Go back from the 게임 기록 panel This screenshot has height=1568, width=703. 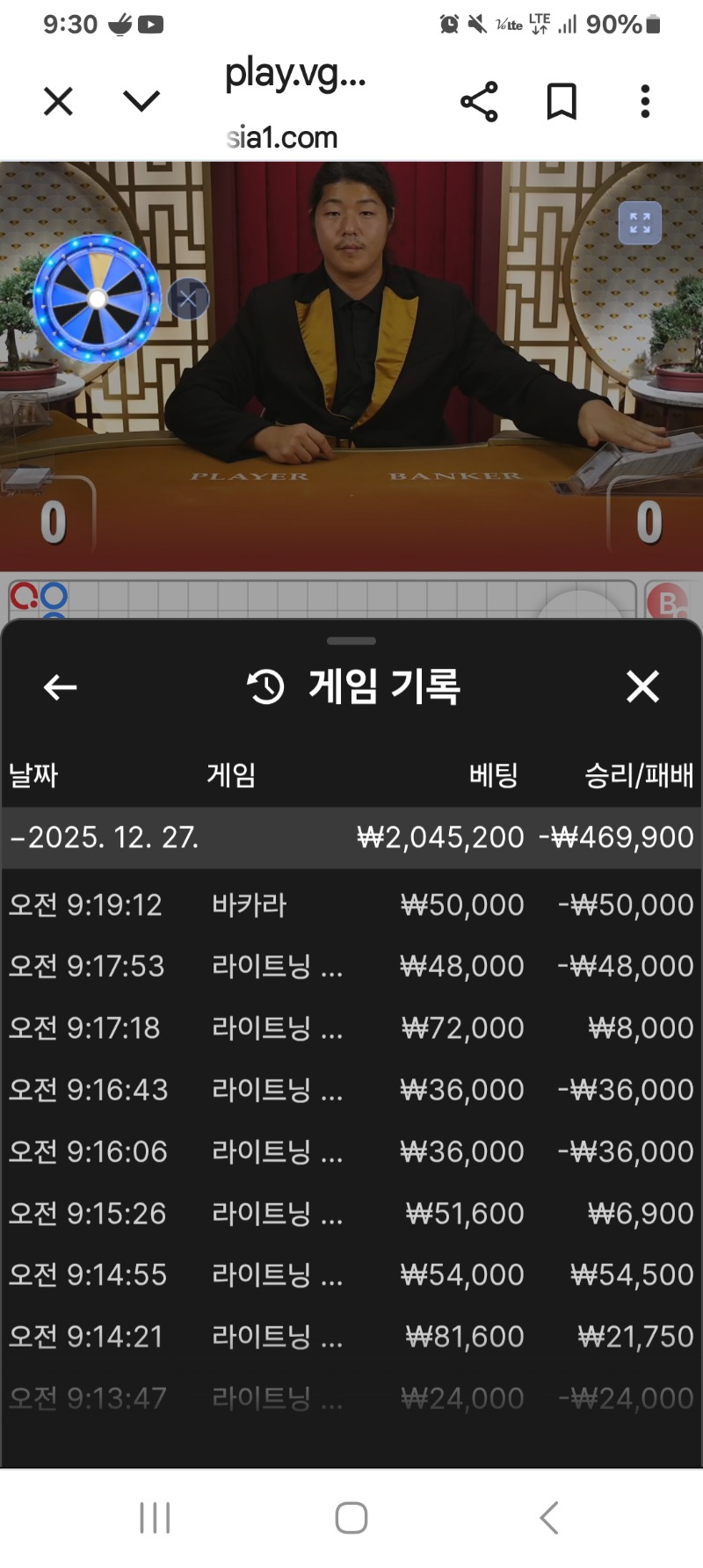pos(60,687)
